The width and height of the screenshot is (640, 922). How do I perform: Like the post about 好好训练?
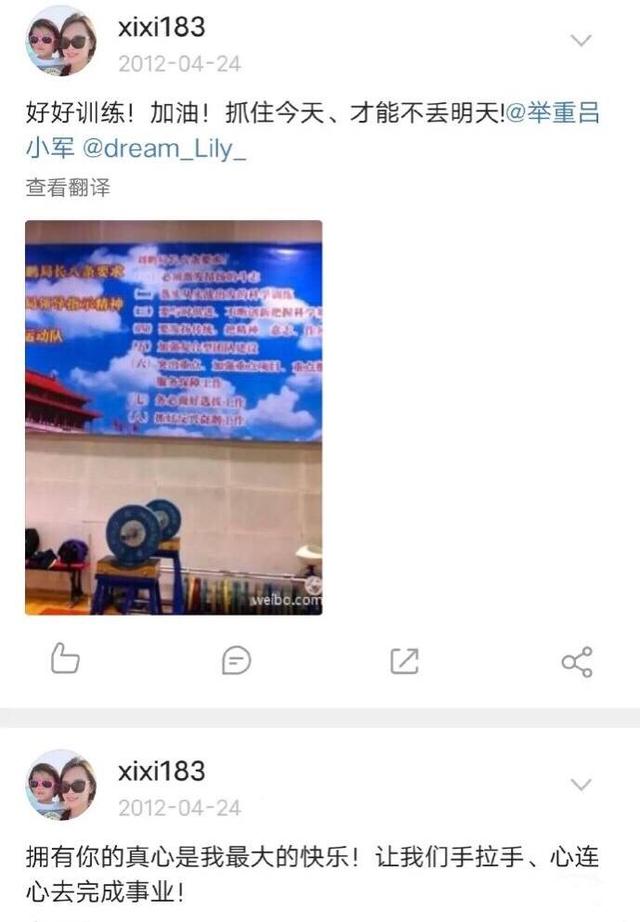[65, 659]
